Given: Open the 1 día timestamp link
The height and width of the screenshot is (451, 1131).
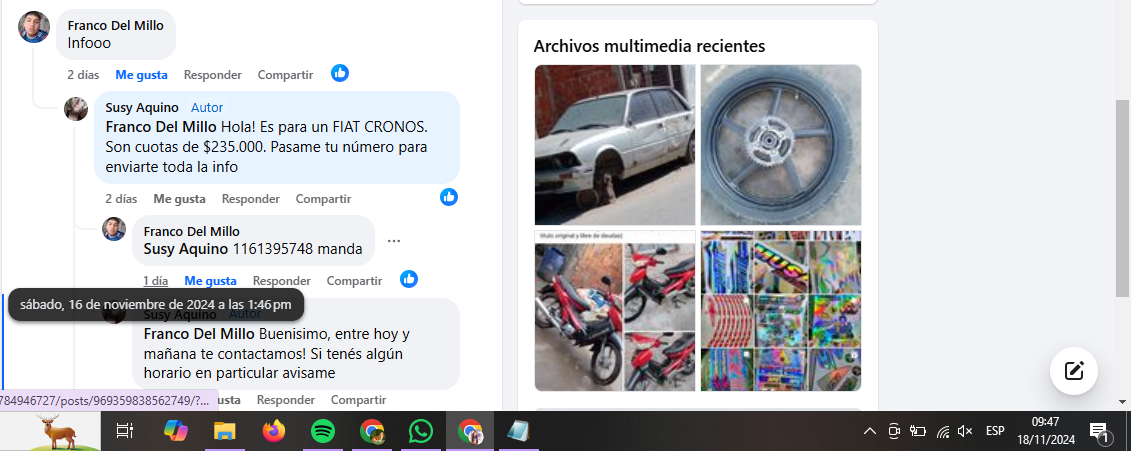Looking at the screenshot, I should [x=155, y=281].
